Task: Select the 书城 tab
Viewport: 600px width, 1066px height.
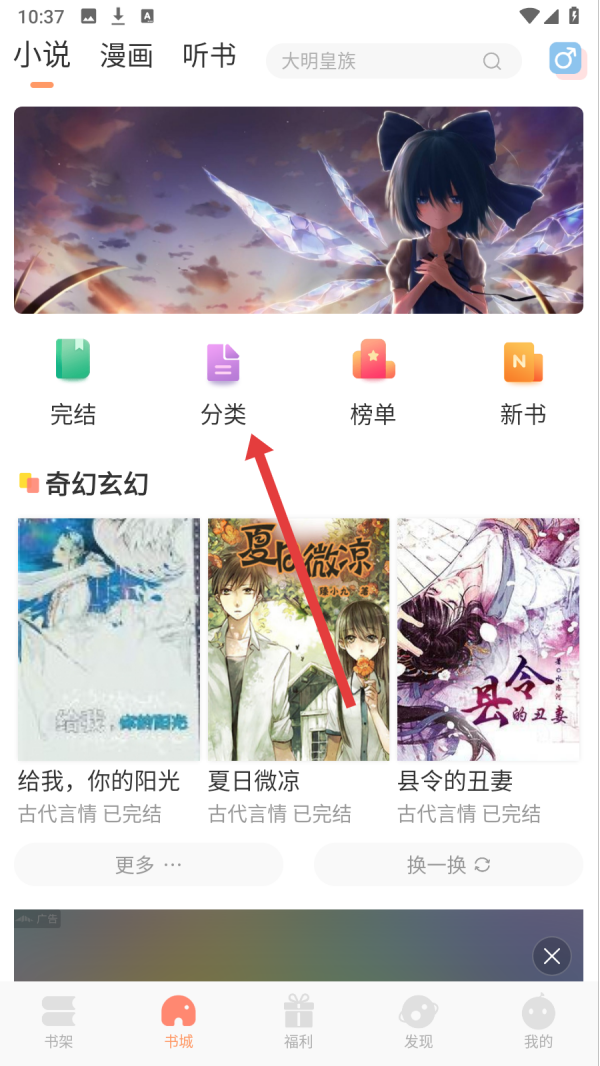Action: pos(179,1022)
